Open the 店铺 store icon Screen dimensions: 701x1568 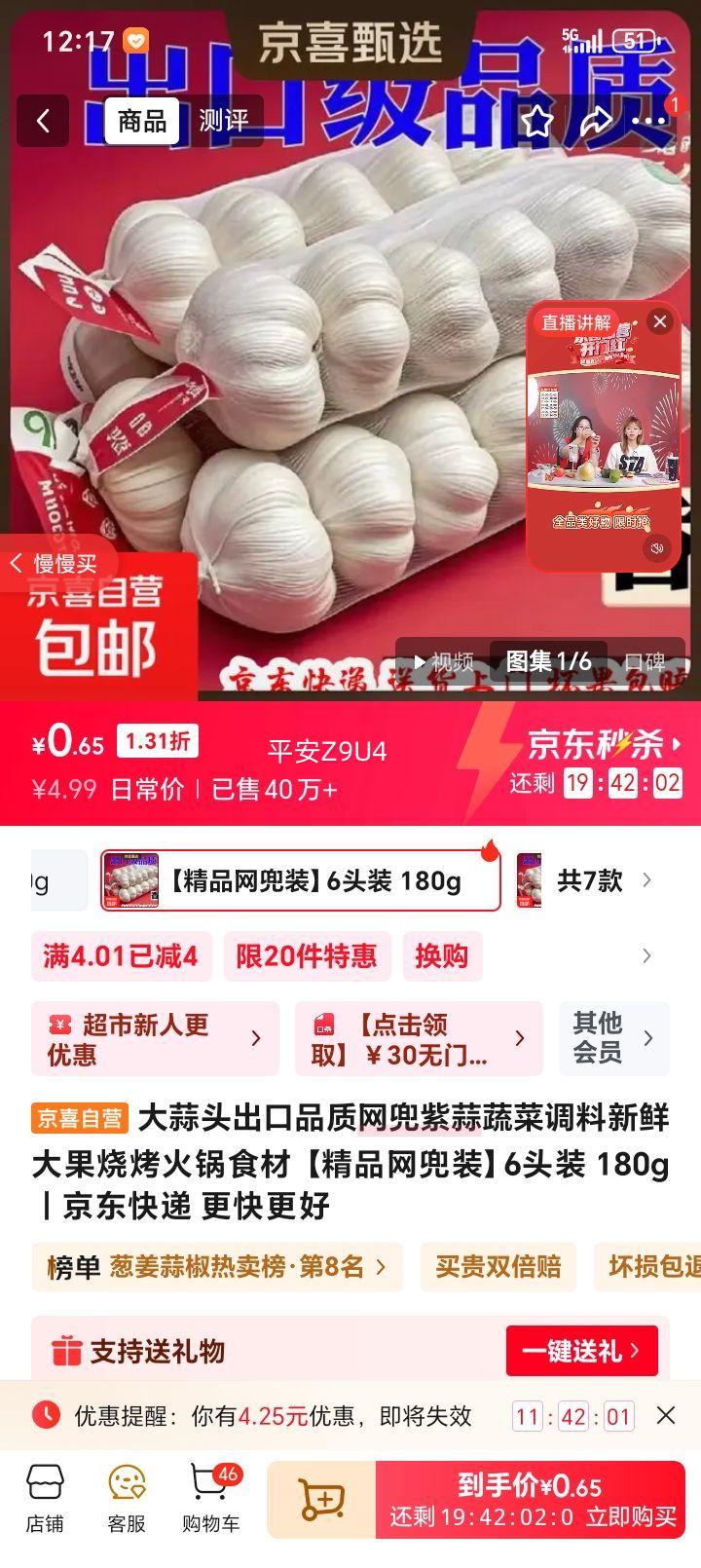click(x=47, y=1495)
